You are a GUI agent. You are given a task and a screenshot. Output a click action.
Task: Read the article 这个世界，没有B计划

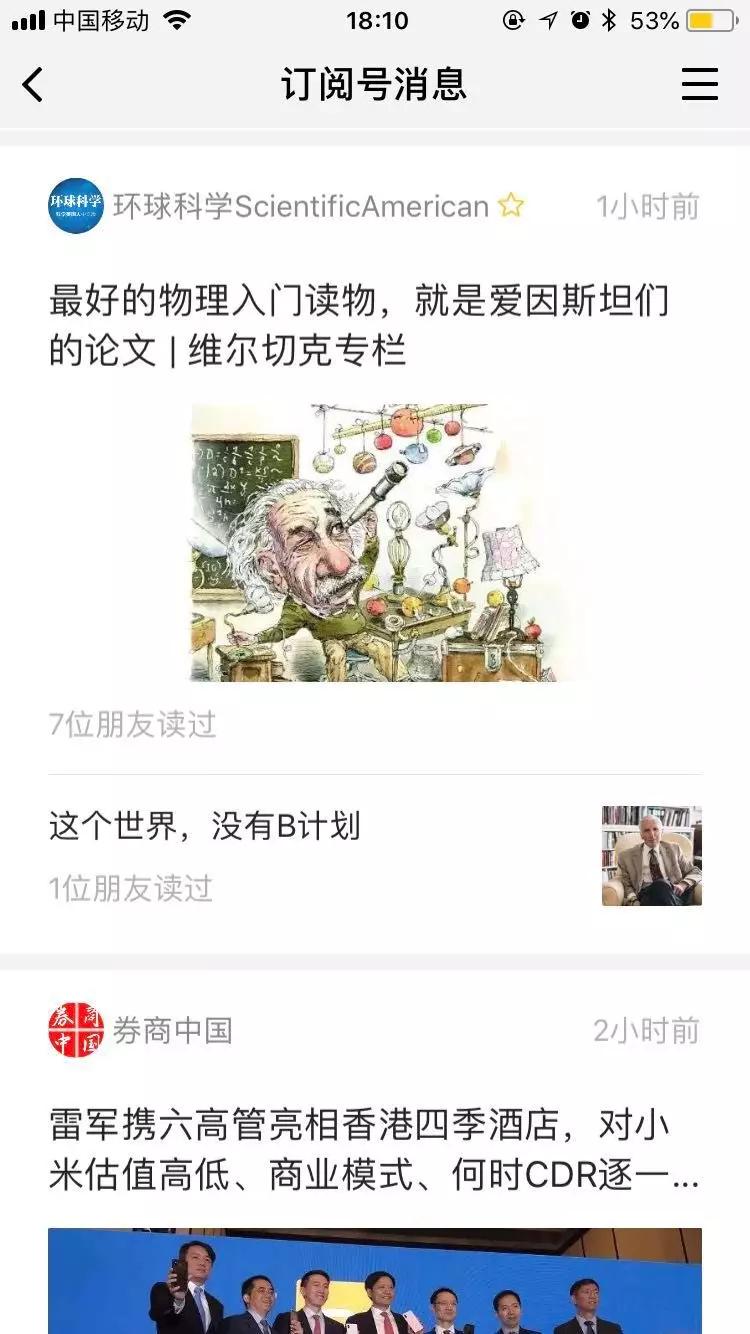205,827
